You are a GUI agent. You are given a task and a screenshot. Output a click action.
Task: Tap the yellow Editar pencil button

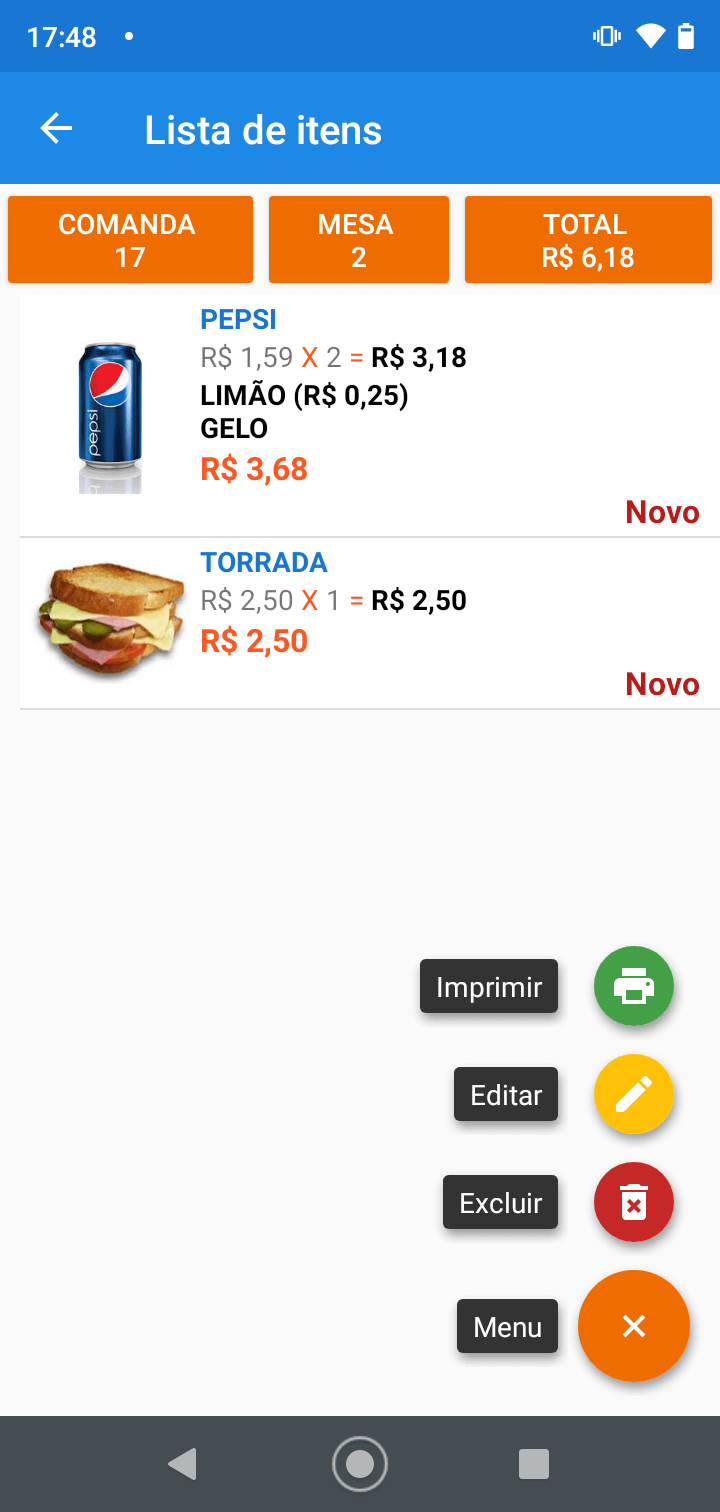tap(634, 1095)
